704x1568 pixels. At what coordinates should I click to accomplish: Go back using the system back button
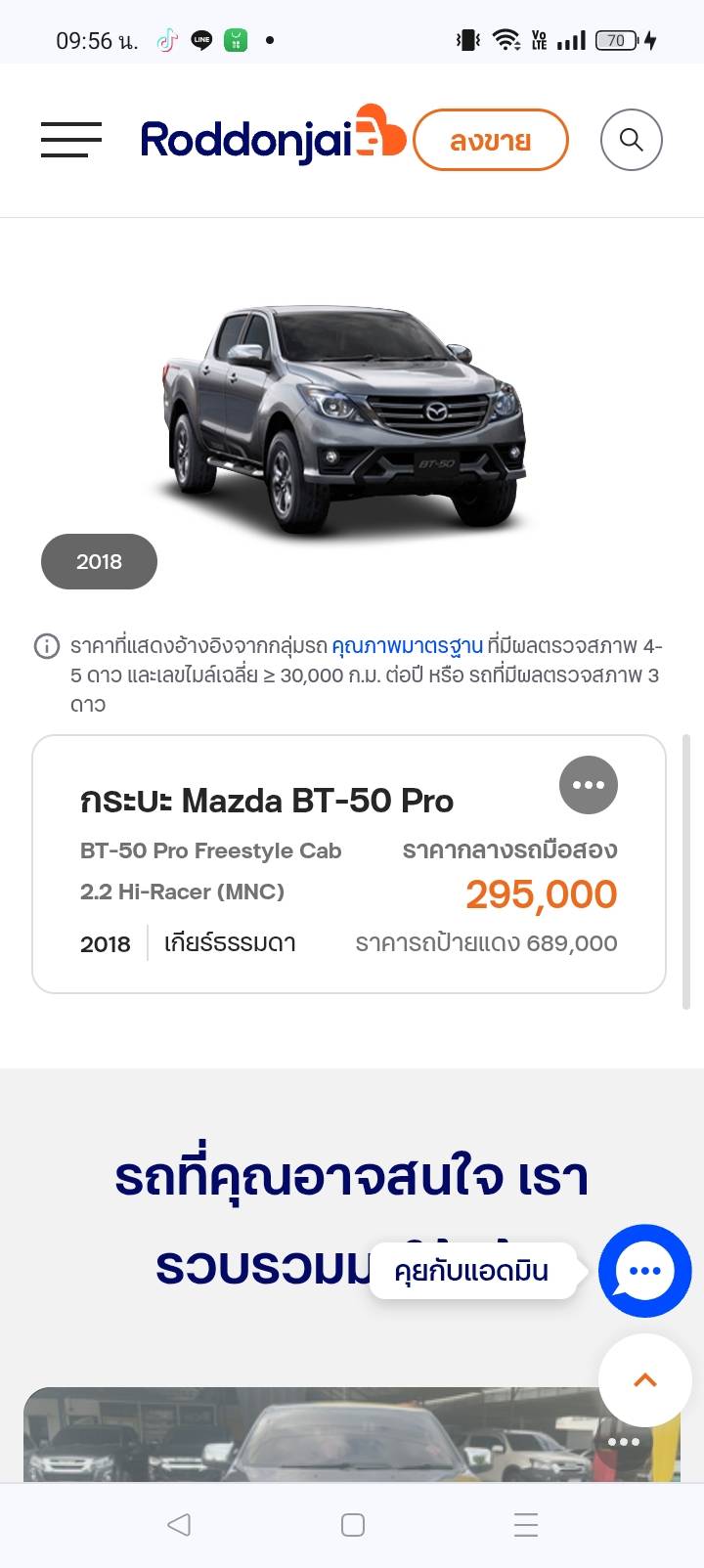coord(178,1525)
